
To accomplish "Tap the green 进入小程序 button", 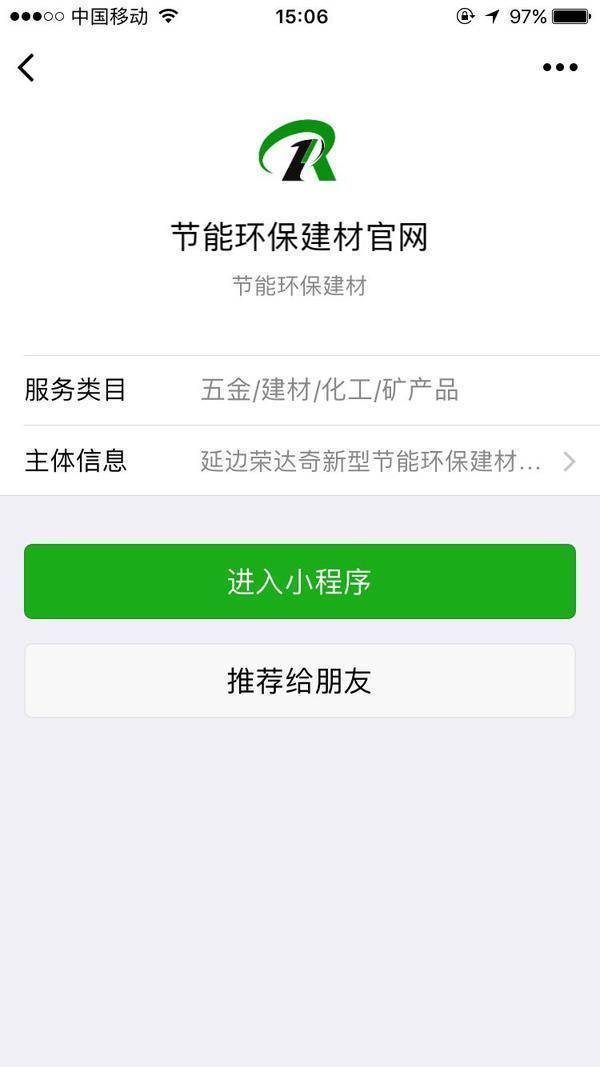I will click(300, 581).
